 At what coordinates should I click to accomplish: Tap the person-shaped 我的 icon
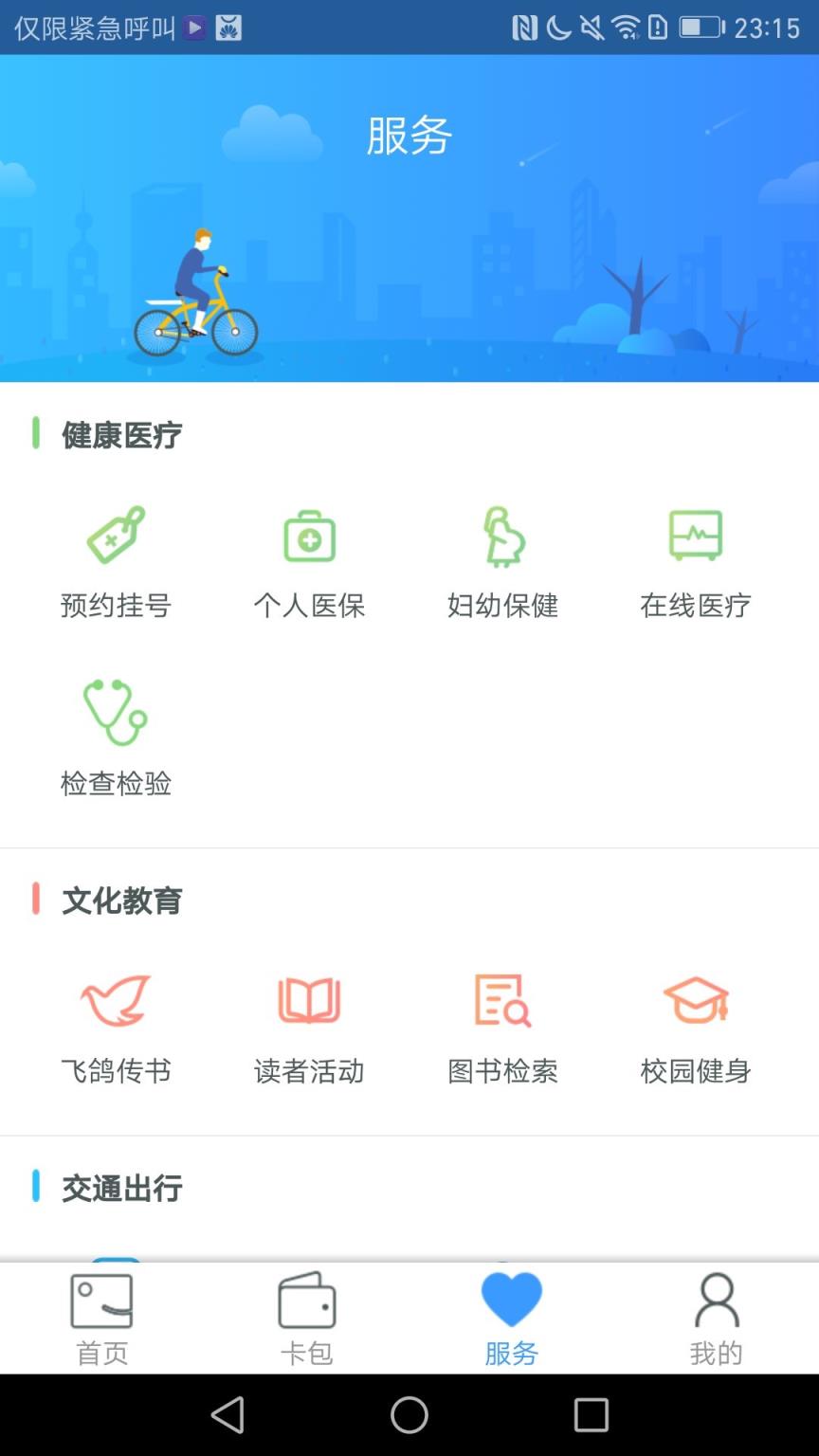(717, 1299)
